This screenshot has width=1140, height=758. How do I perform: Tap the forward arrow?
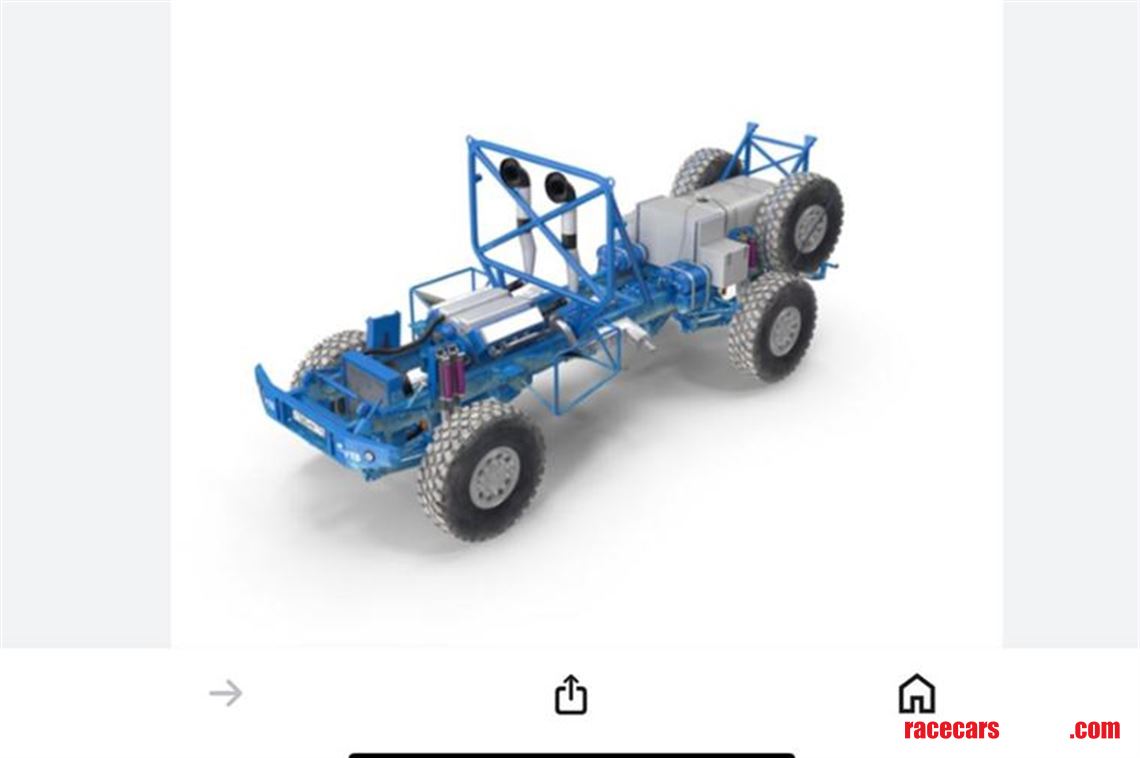(x=226, y=693)
